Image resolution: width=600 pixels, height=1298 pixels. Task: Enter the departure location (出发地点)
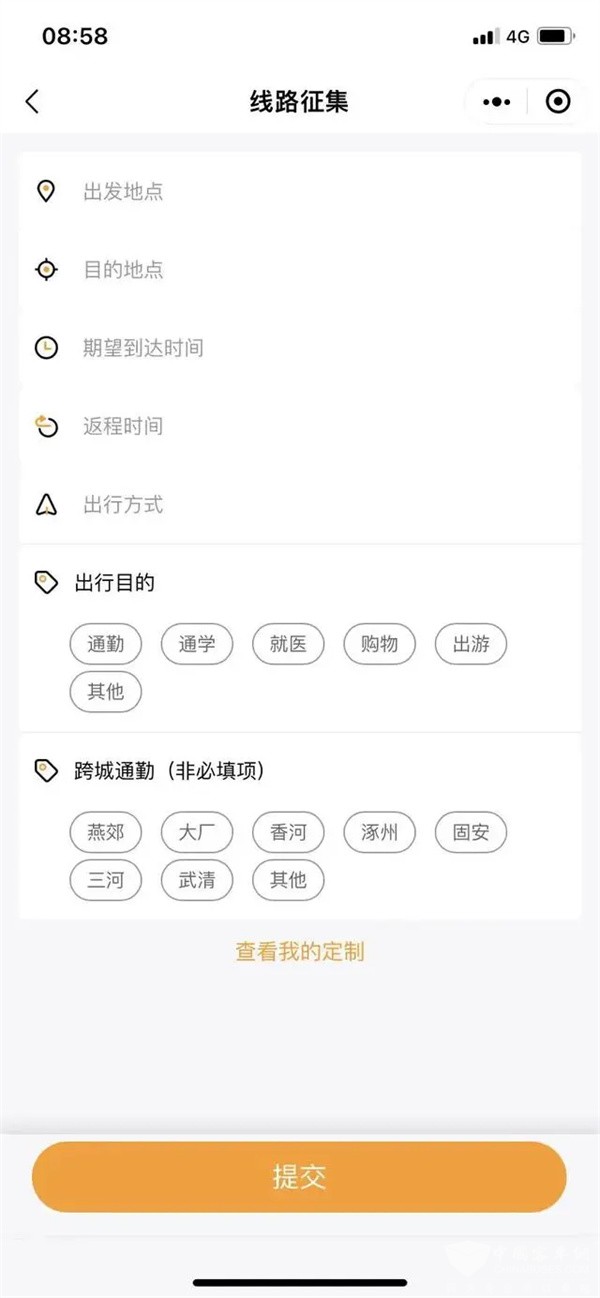300,192
